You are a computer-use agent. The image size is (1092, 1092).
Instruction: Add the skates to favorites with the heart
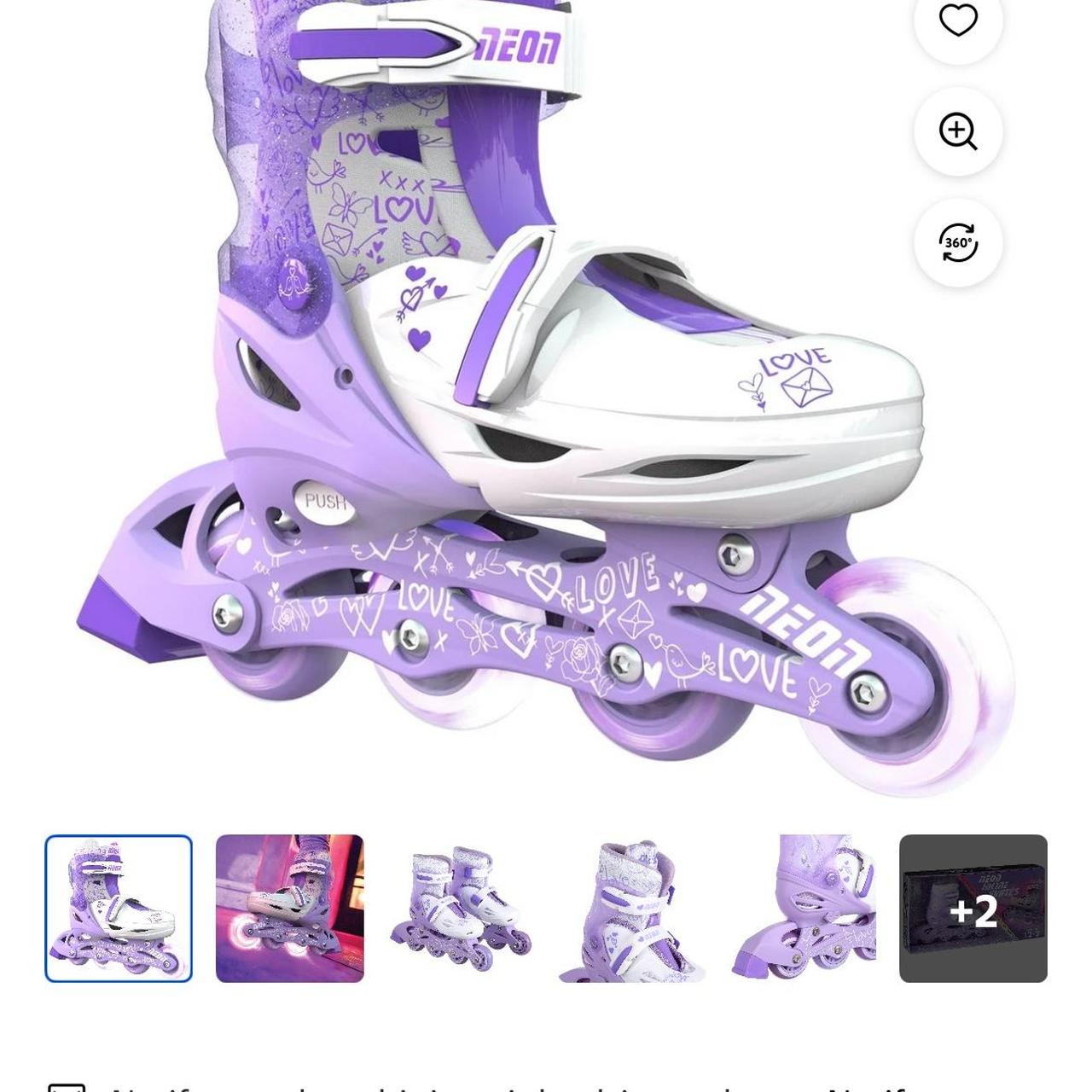coord(957,20)
